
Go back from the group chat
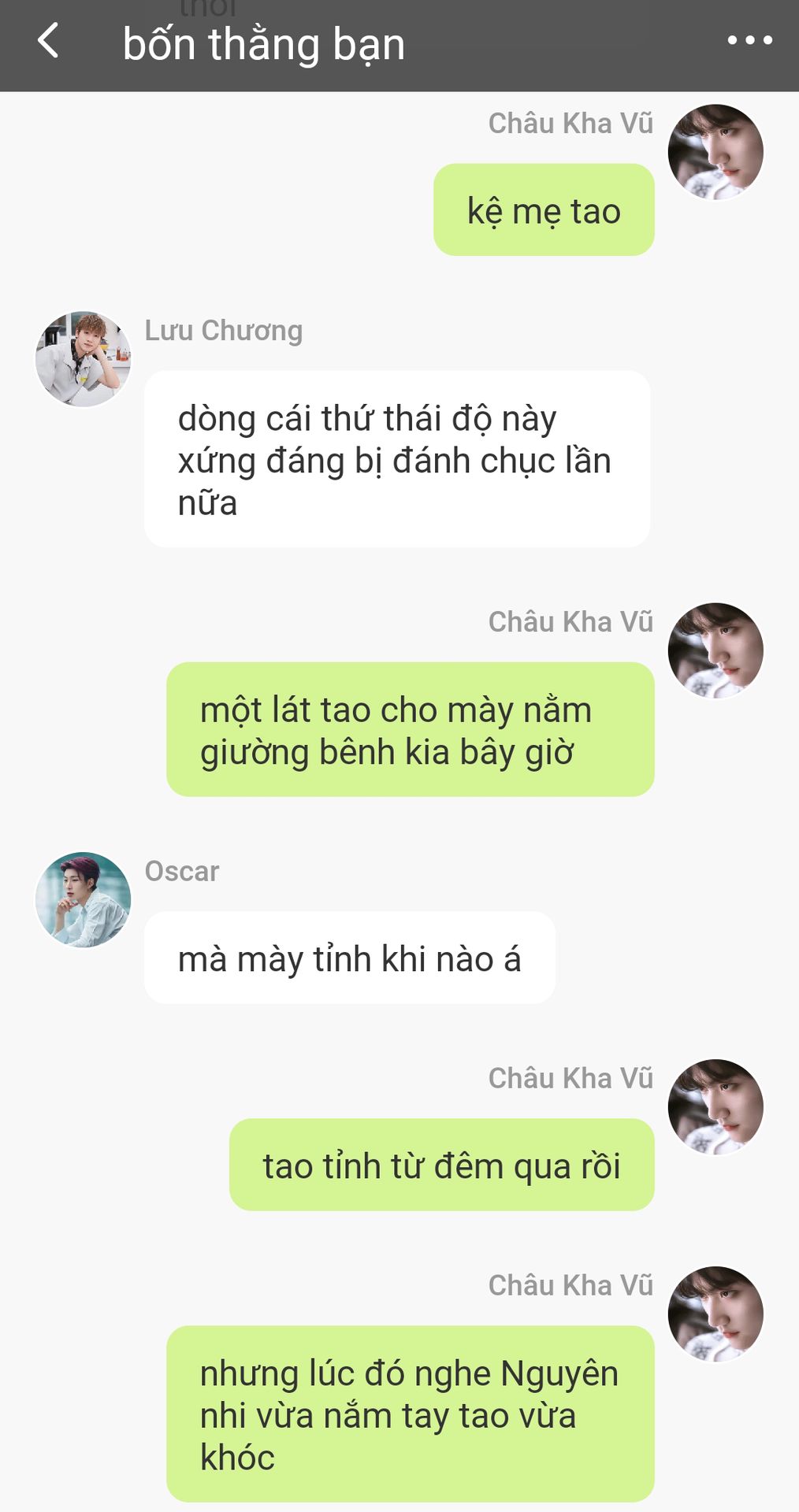click(x=49, y=41)
